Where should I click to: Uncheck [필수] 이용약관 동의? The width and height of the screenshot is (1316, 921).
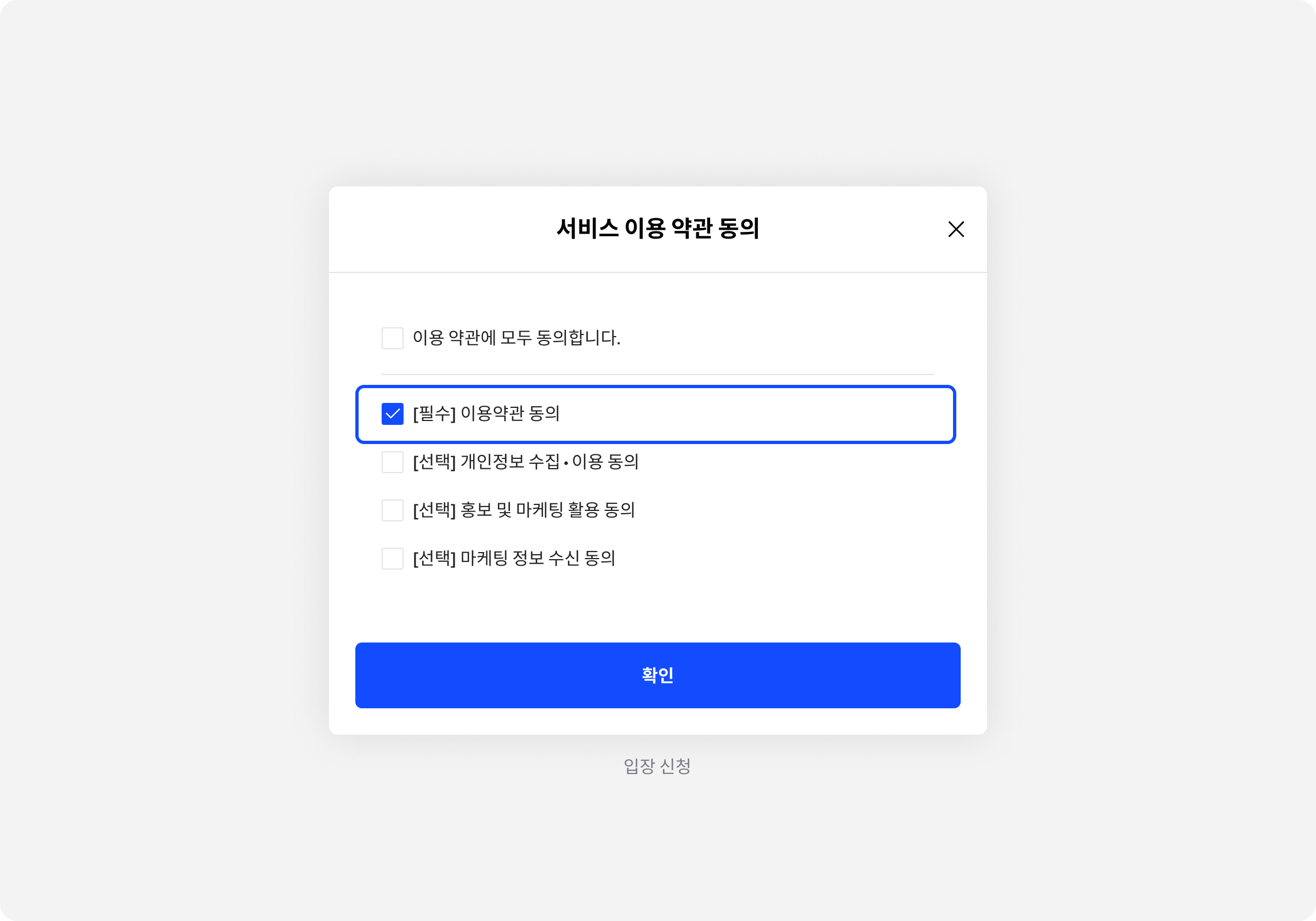pyautogui.click(x=392, y=414)
